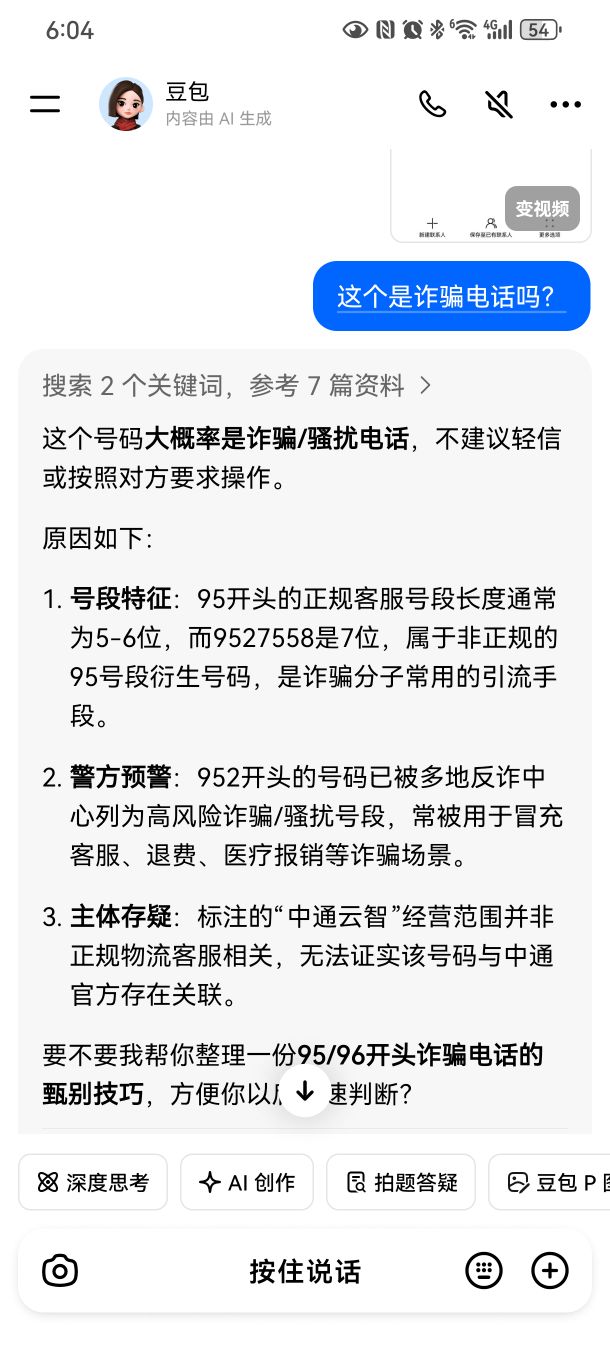Open the camera from input bar
The image size is (610, 1350).
60,1271
